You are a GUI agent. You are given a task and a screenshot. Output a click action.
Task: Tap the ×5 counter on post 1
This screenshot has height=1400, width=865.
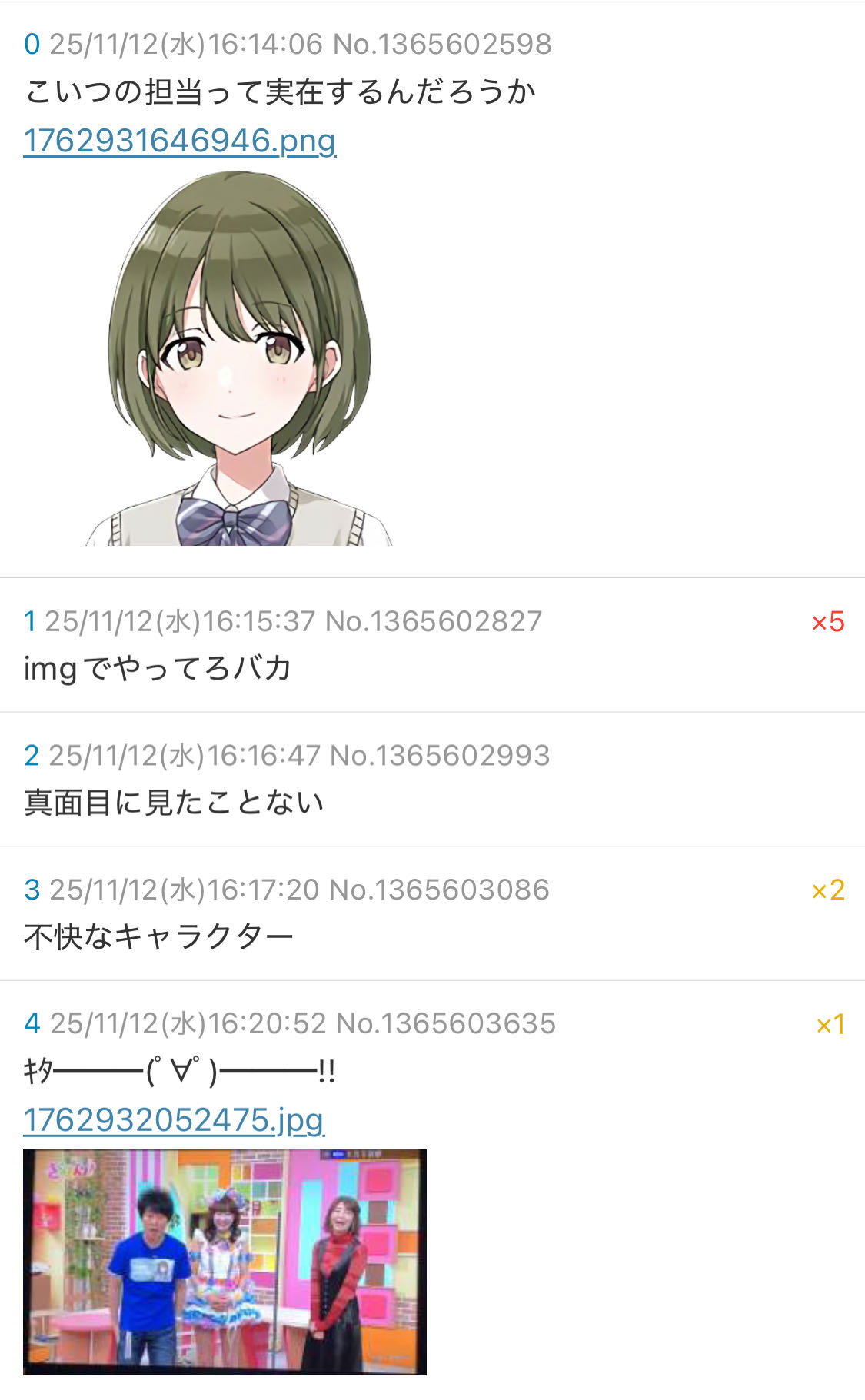click(827, 621)
